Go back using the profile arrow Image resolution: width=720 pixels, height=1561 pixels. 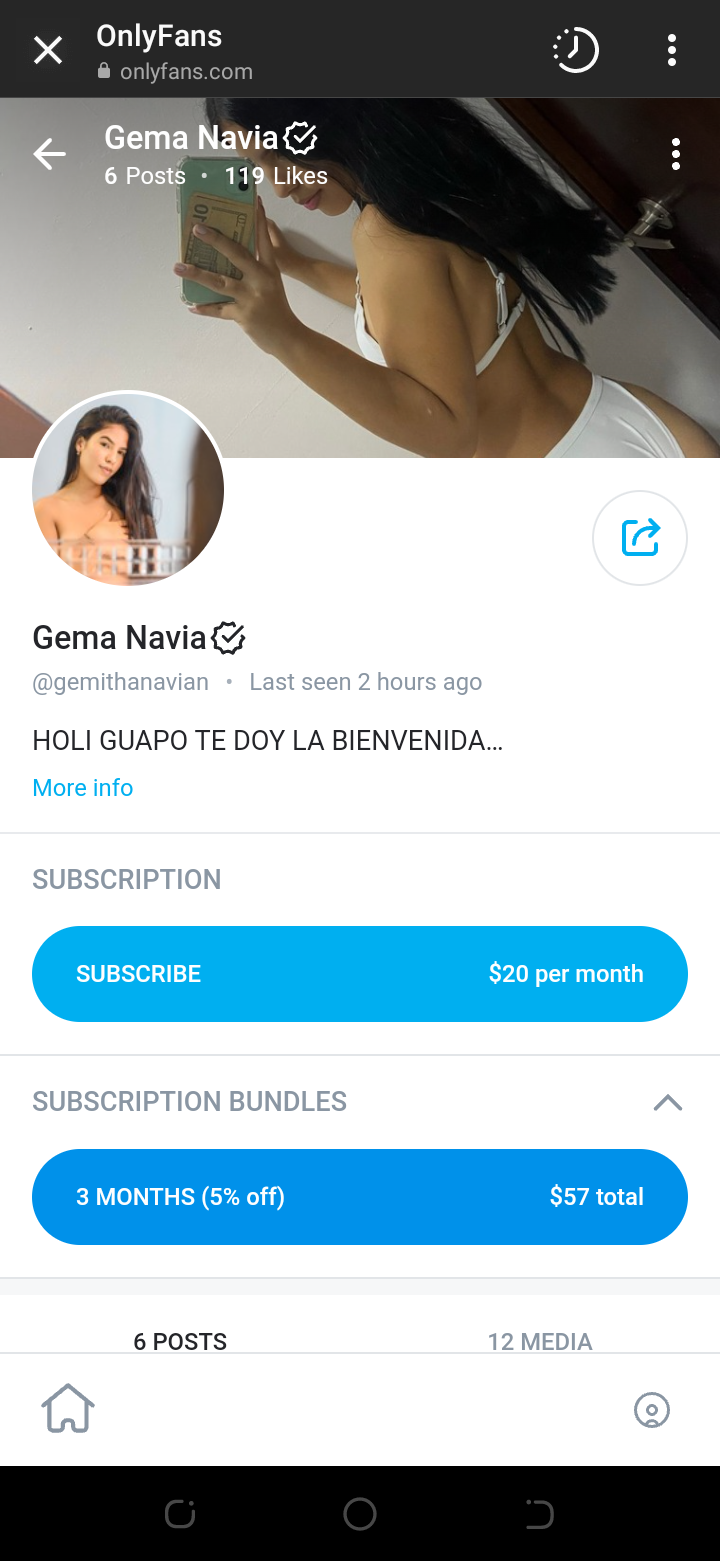click(49, 154)
